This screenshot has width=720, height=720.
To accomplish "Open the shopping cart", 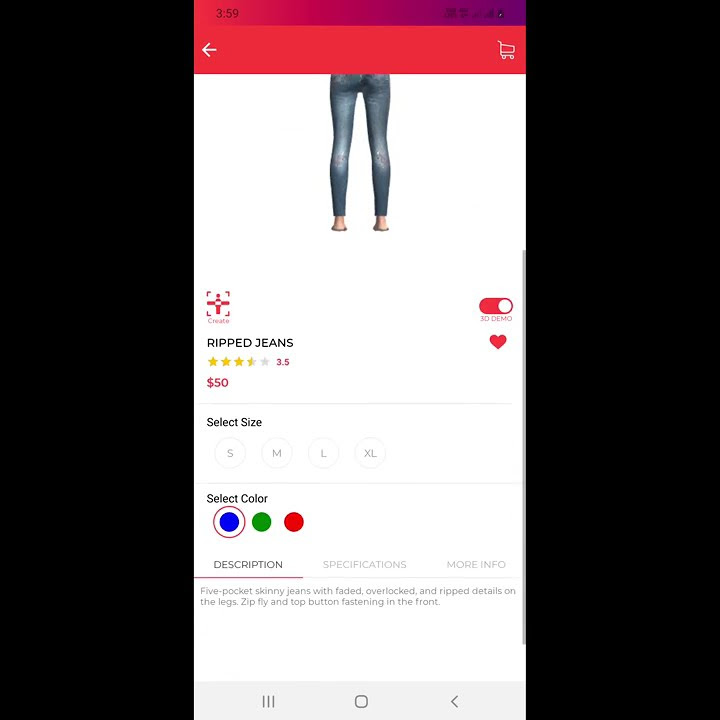I will point(506,50).
